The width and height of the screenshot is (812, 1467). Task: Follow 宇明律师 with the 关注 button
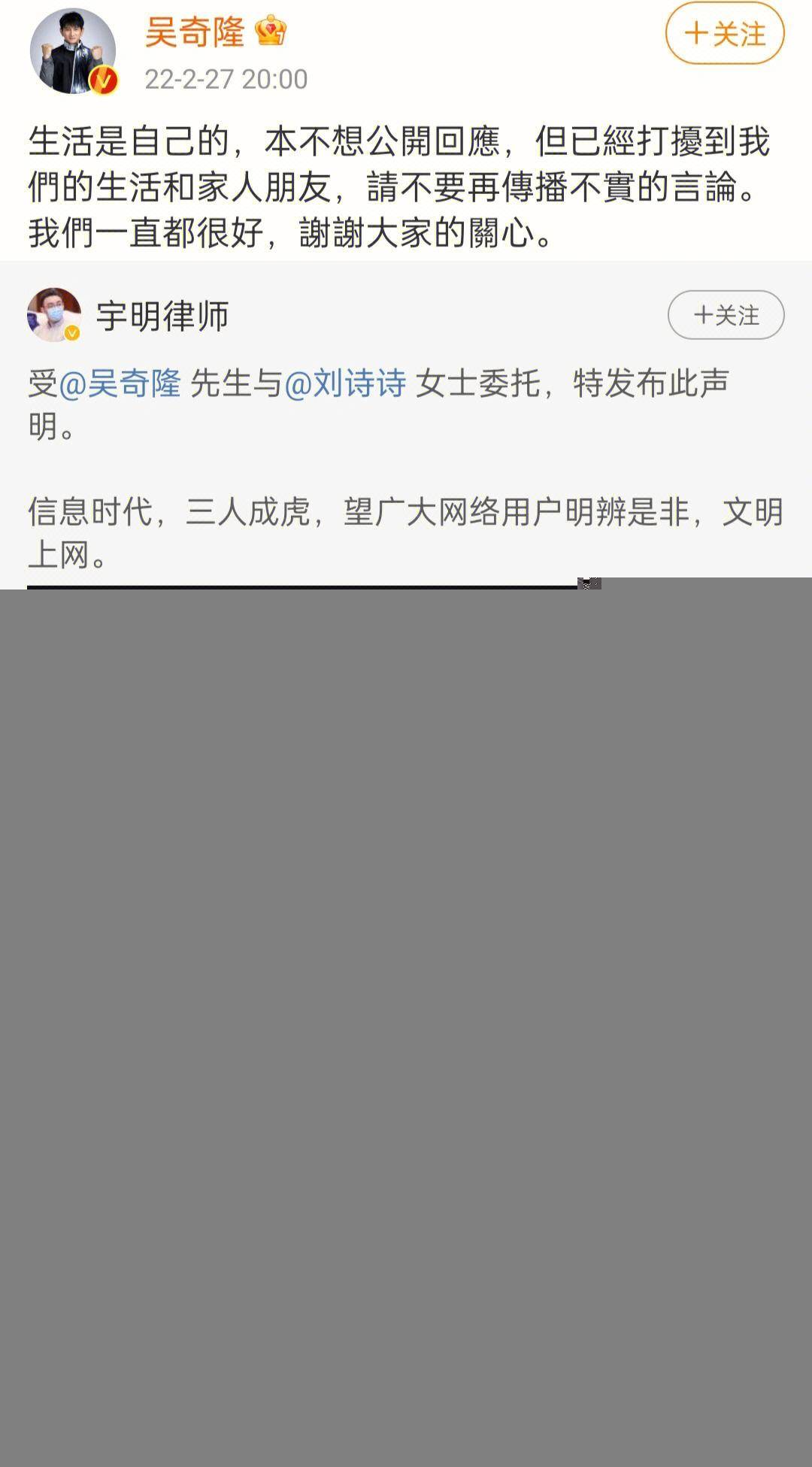tap(726, 314)
